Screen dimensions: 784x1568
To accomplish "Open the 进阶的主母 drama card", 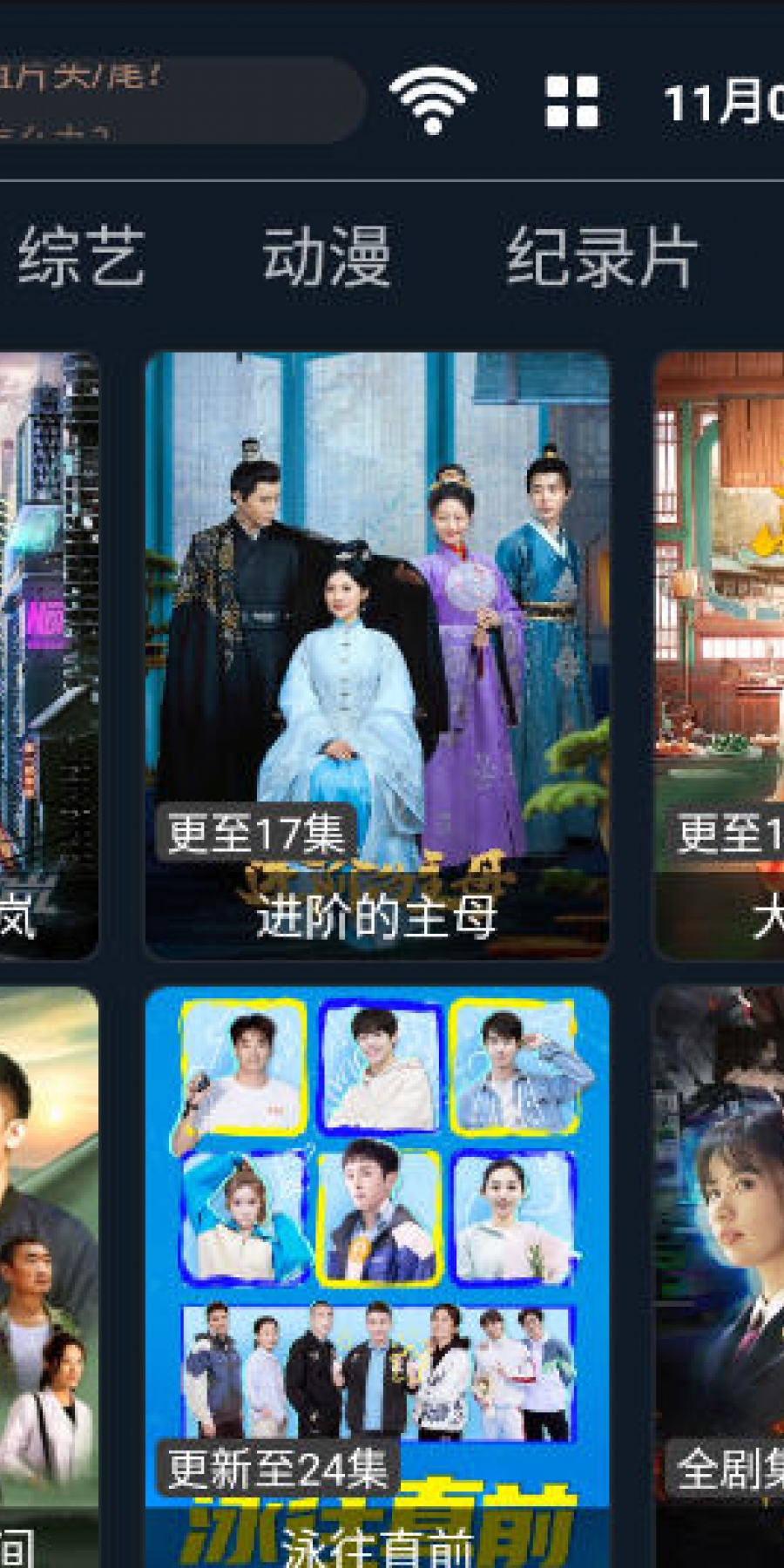I will pos(377,653).
